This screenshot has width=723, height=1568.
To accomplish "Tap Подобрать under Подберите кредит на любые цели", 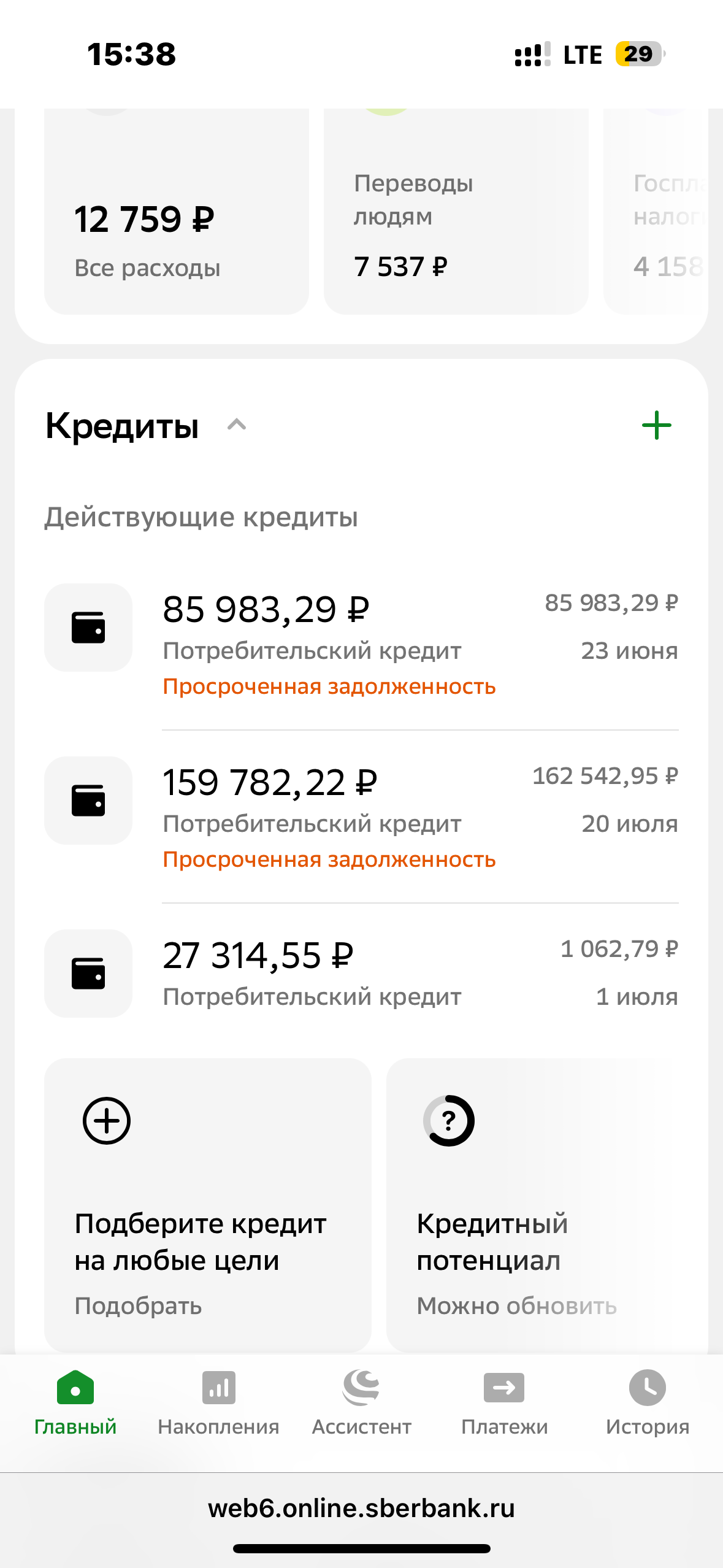I will pos(136,1305).
